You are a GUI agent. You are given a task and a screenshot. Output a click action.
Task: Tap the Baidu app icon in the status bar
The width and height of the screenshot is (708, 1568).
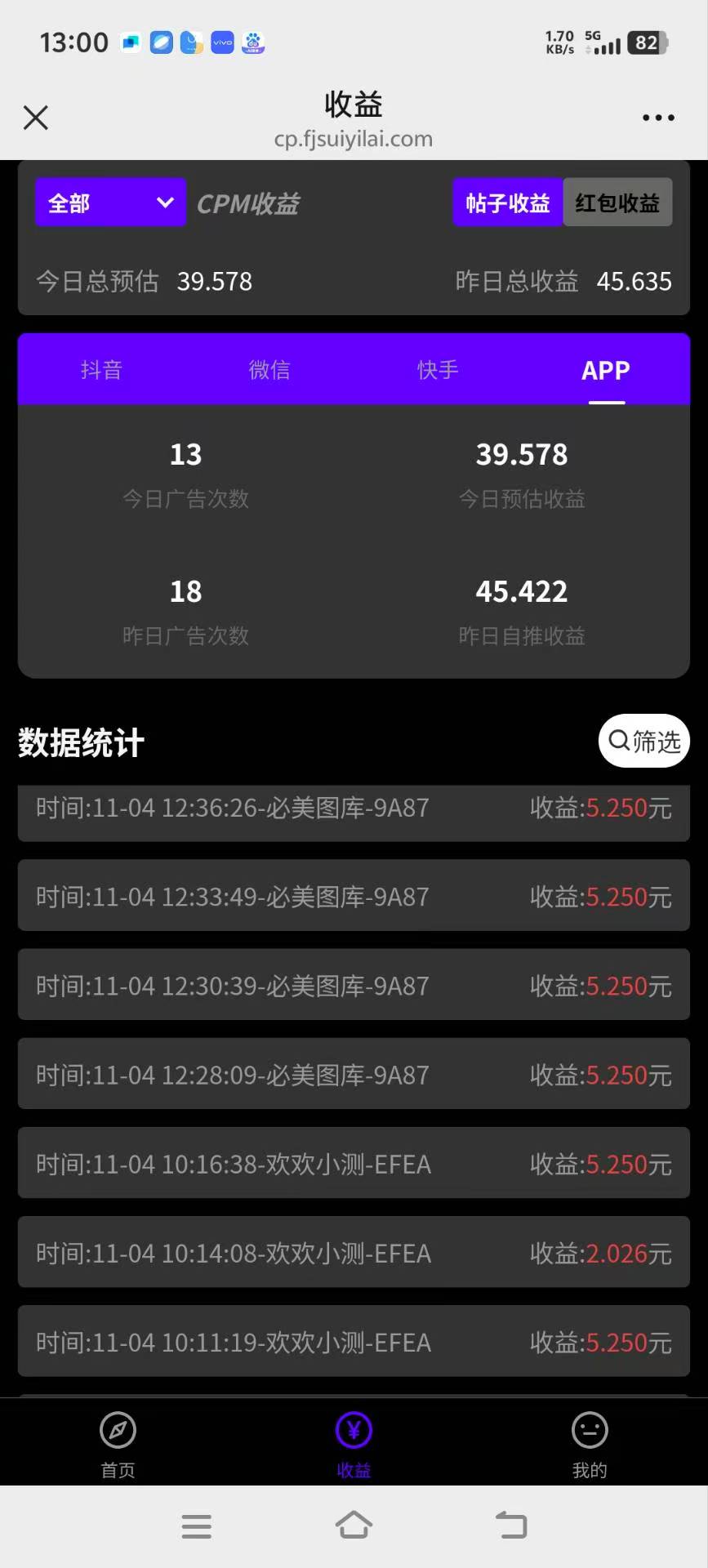[253, 42]
